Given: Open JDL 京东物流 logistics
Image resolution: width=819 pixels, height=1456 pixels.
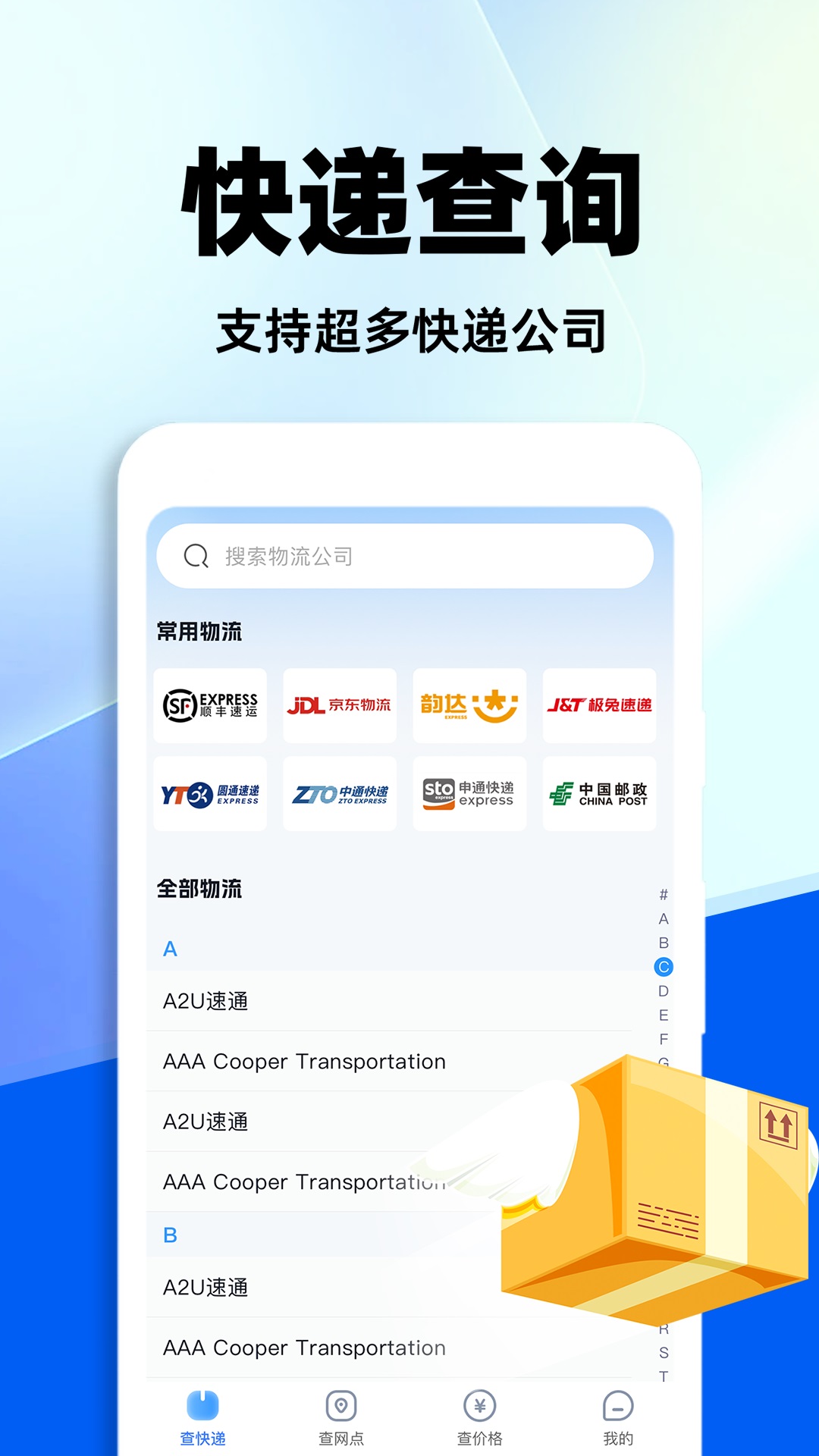Looking at the screenshot, I should click(340, 707).
